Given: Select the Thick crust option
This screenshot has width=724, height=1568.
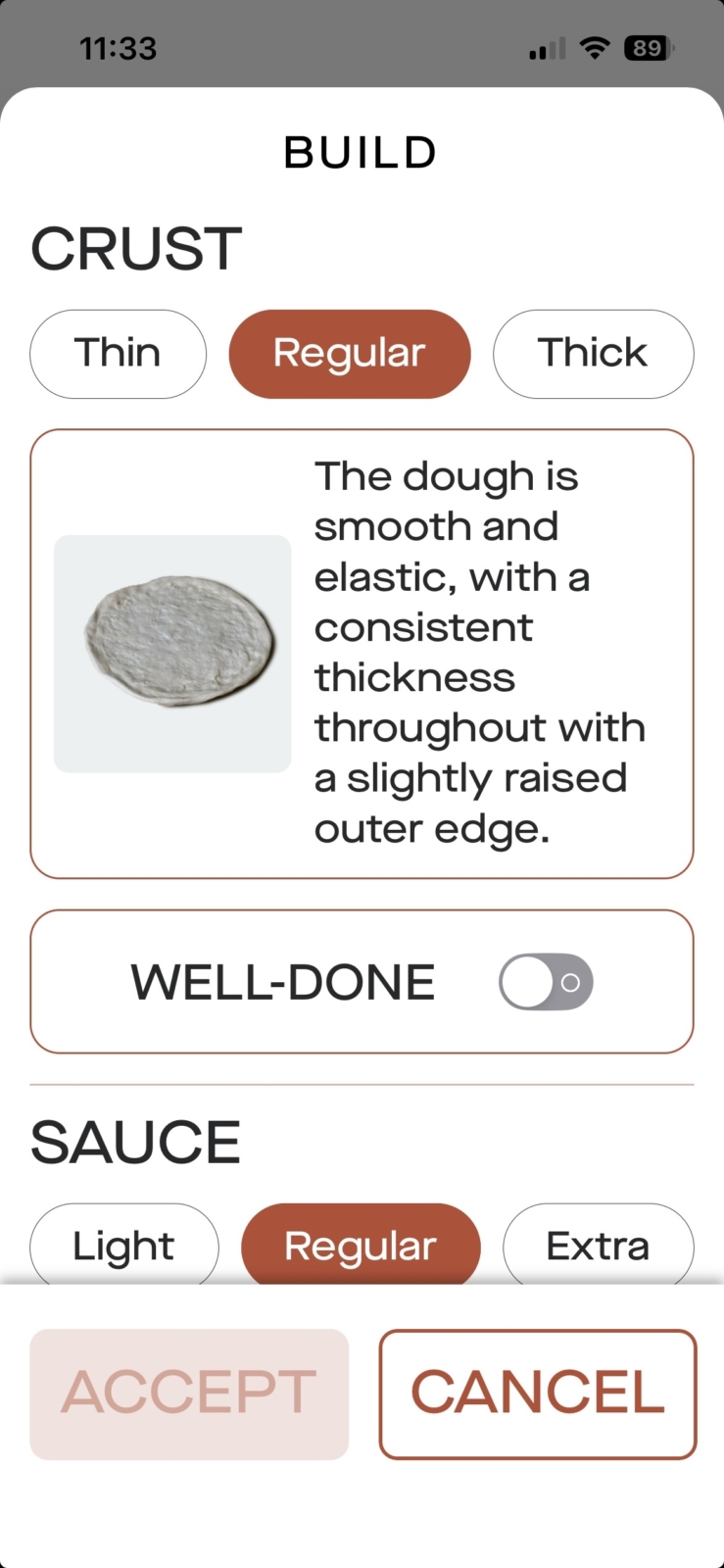Looking at the screenshot, I should (592, 354).
